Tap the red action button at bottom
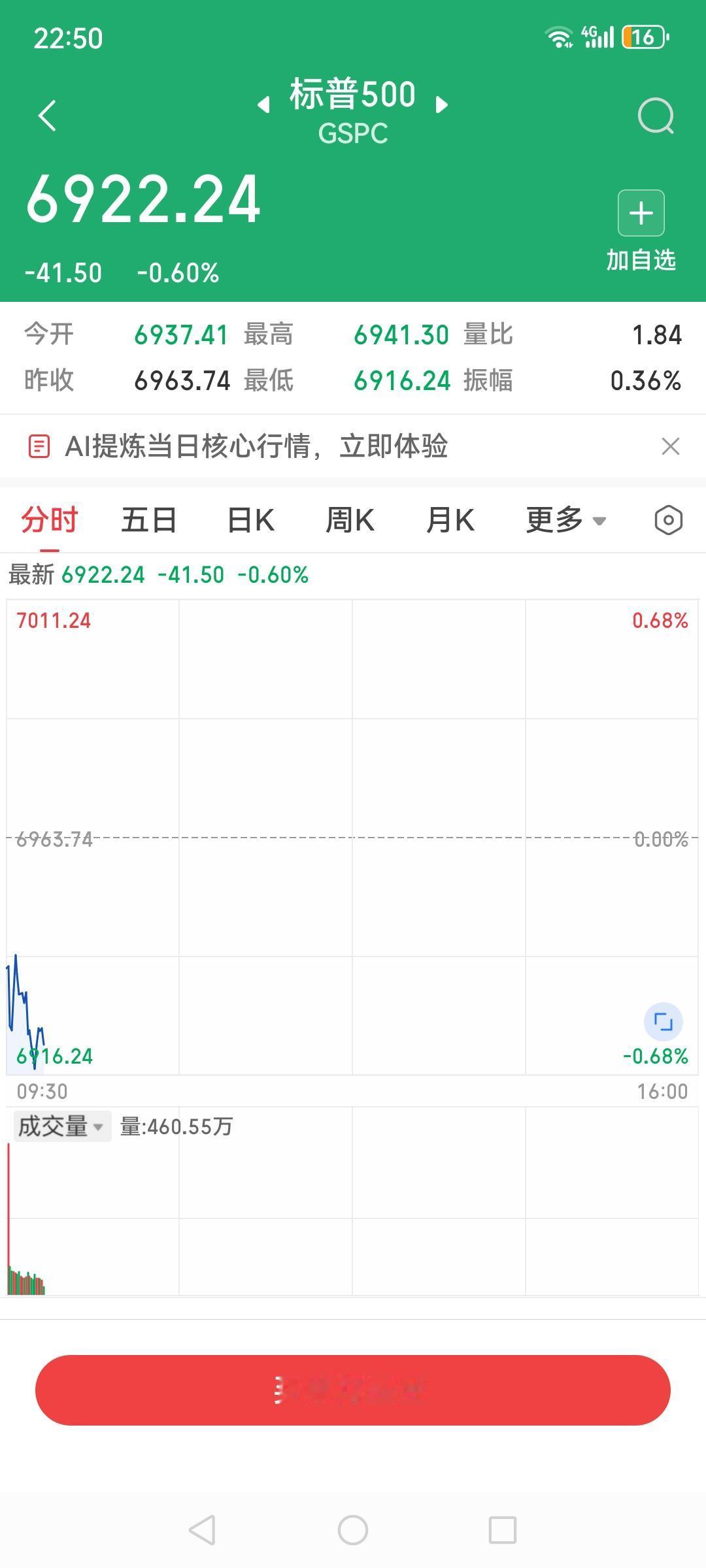Screen dimensions: 706x1568 pos(353,1390)
